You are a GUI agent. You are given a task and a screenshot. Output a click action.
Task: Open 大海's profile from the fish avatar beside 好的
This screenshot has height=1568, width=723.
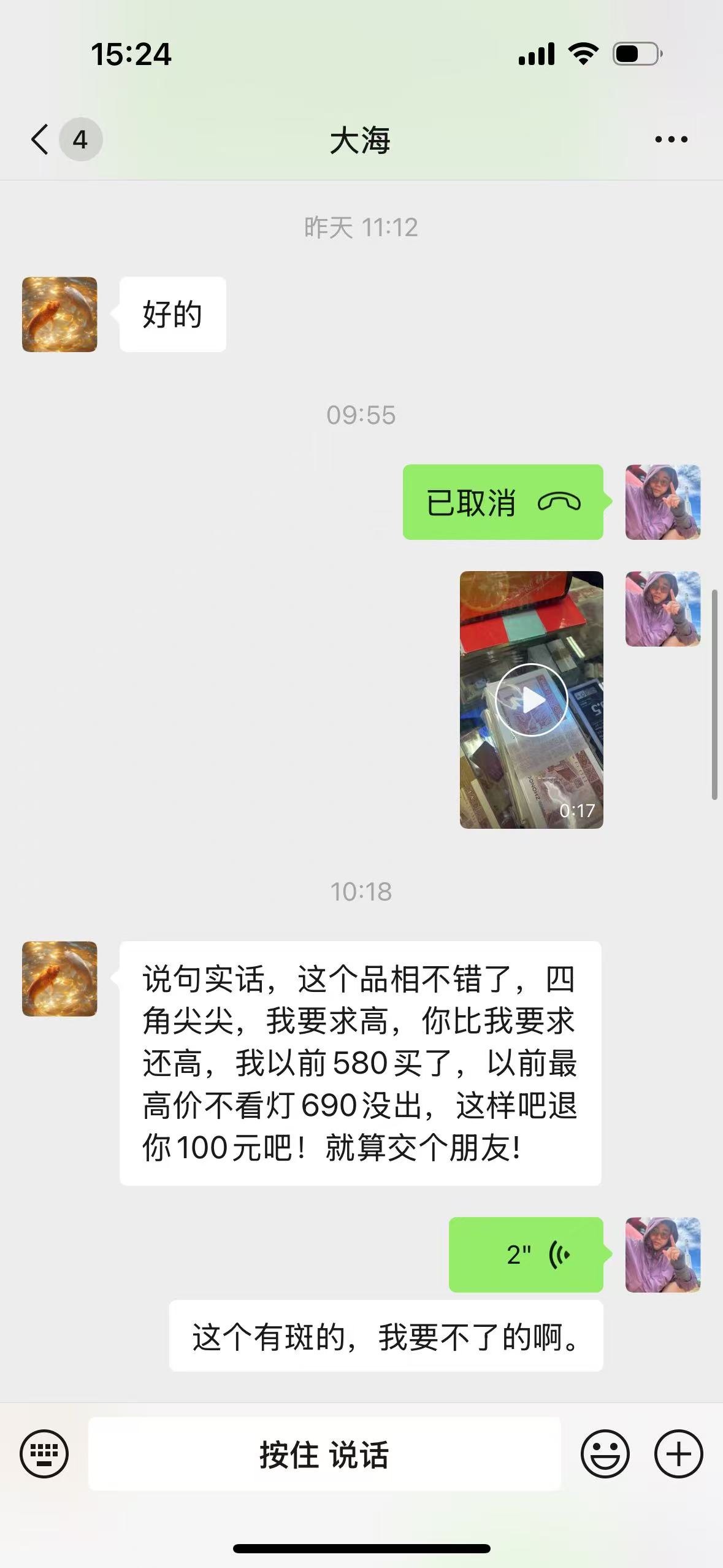pyautogui.click(x=59, y=315)
